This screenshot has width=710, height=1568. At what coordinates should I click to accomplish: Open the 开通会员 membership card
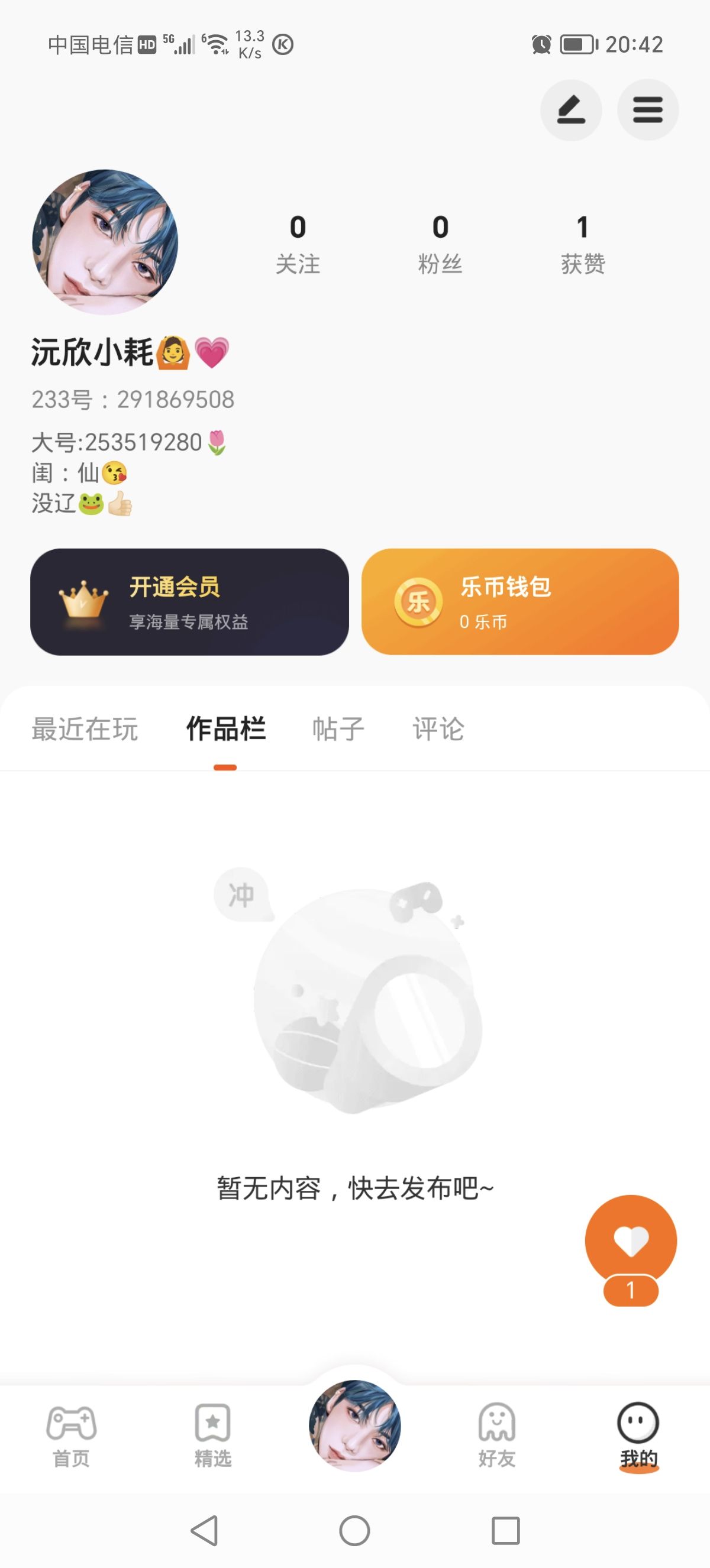coord(189,602)
